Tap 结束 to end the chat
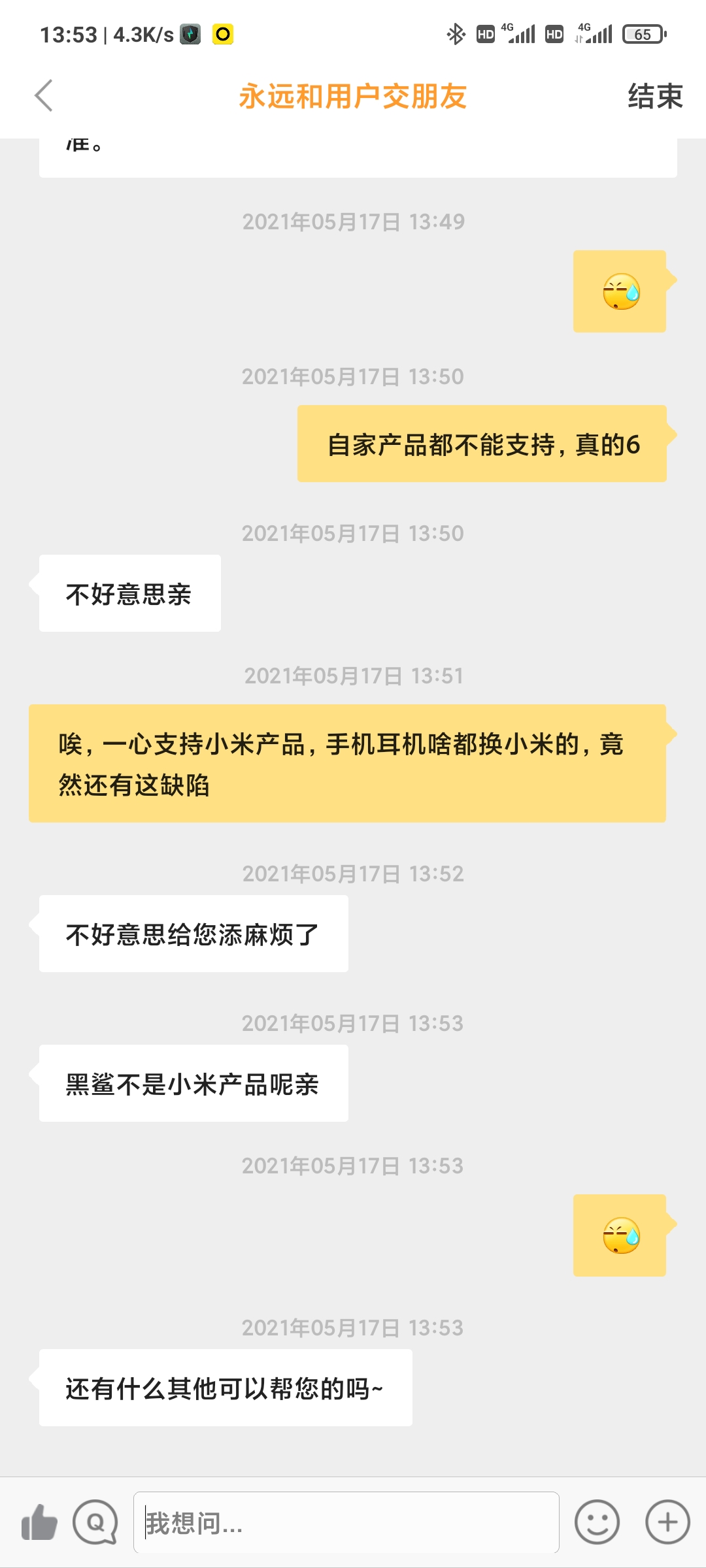 coord(655,97)
